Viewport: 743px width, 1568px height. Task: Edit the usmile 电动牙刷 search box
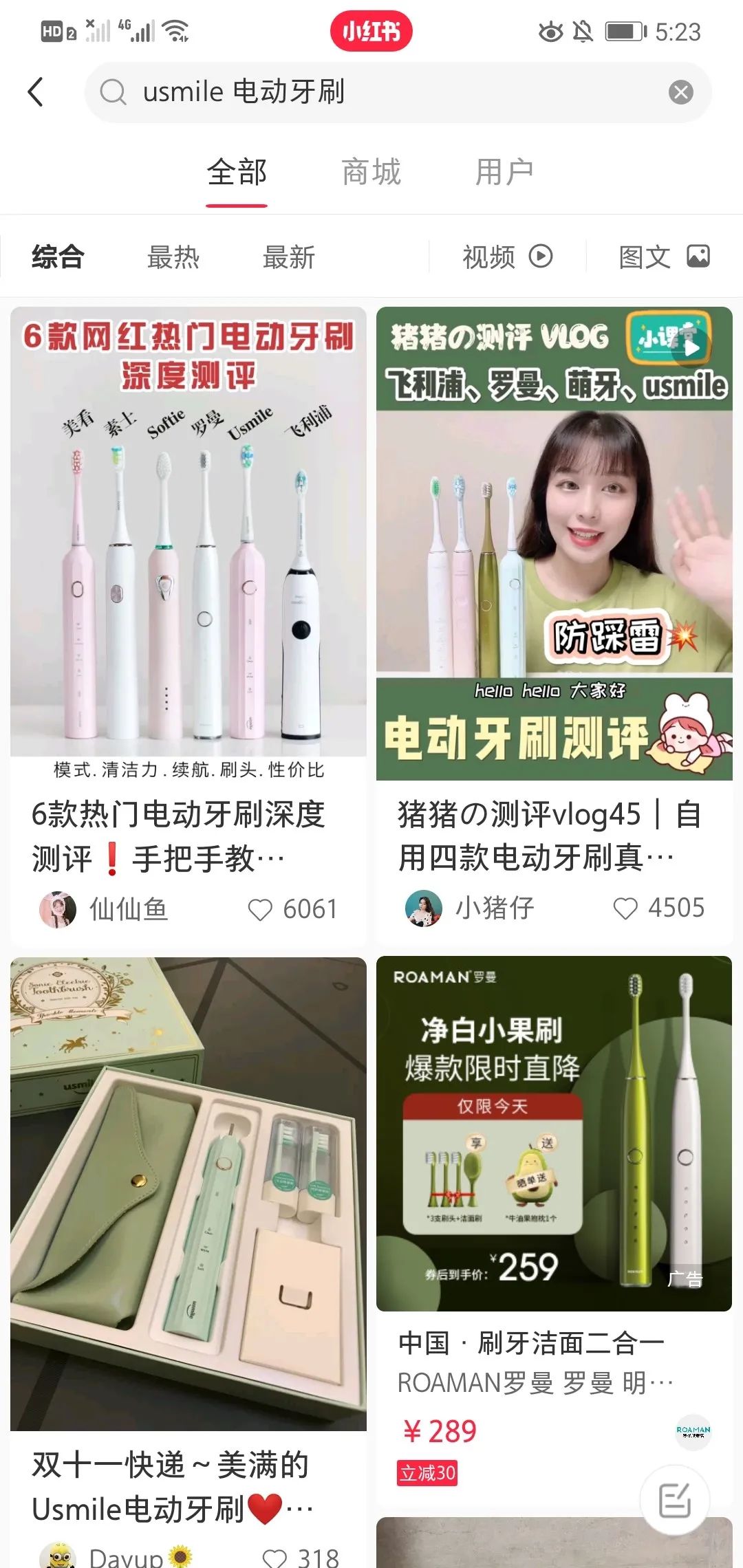point(385,92)
